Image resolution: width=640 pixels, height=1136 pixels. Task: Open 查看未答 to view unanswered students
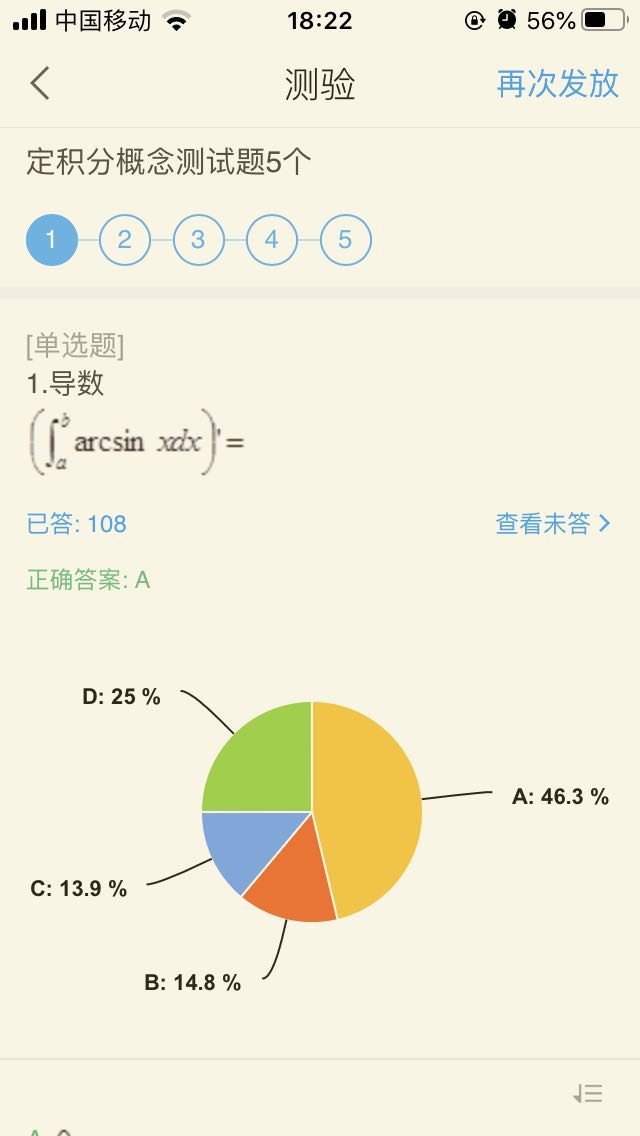pos(552,523)
